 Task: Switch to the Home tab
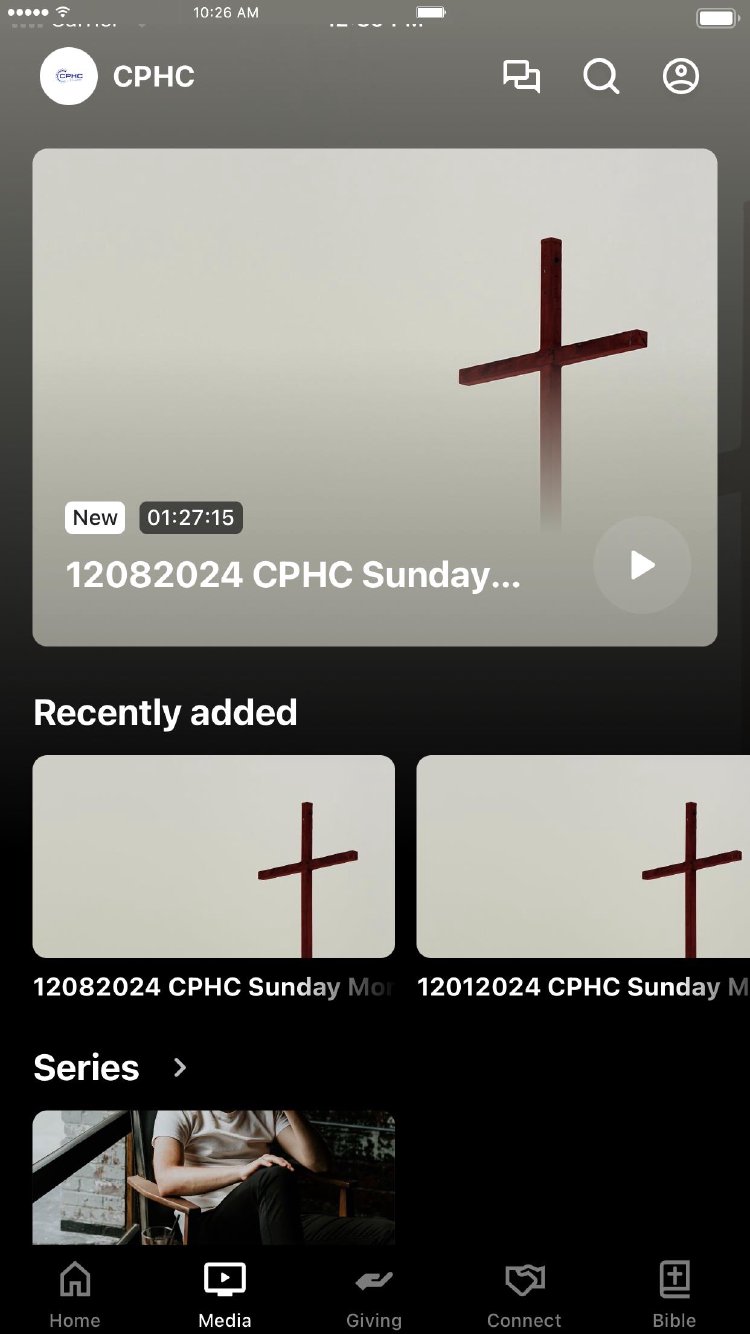(75, 1293)
